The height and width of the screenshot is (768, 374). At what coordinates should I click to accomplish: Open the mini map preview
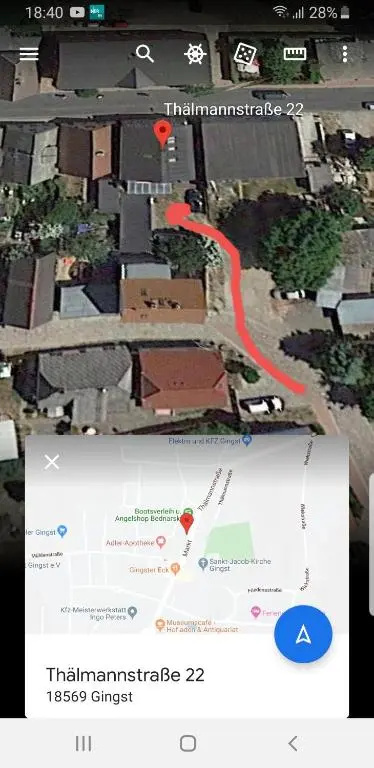pyautogui.click(x=187, y=534)
